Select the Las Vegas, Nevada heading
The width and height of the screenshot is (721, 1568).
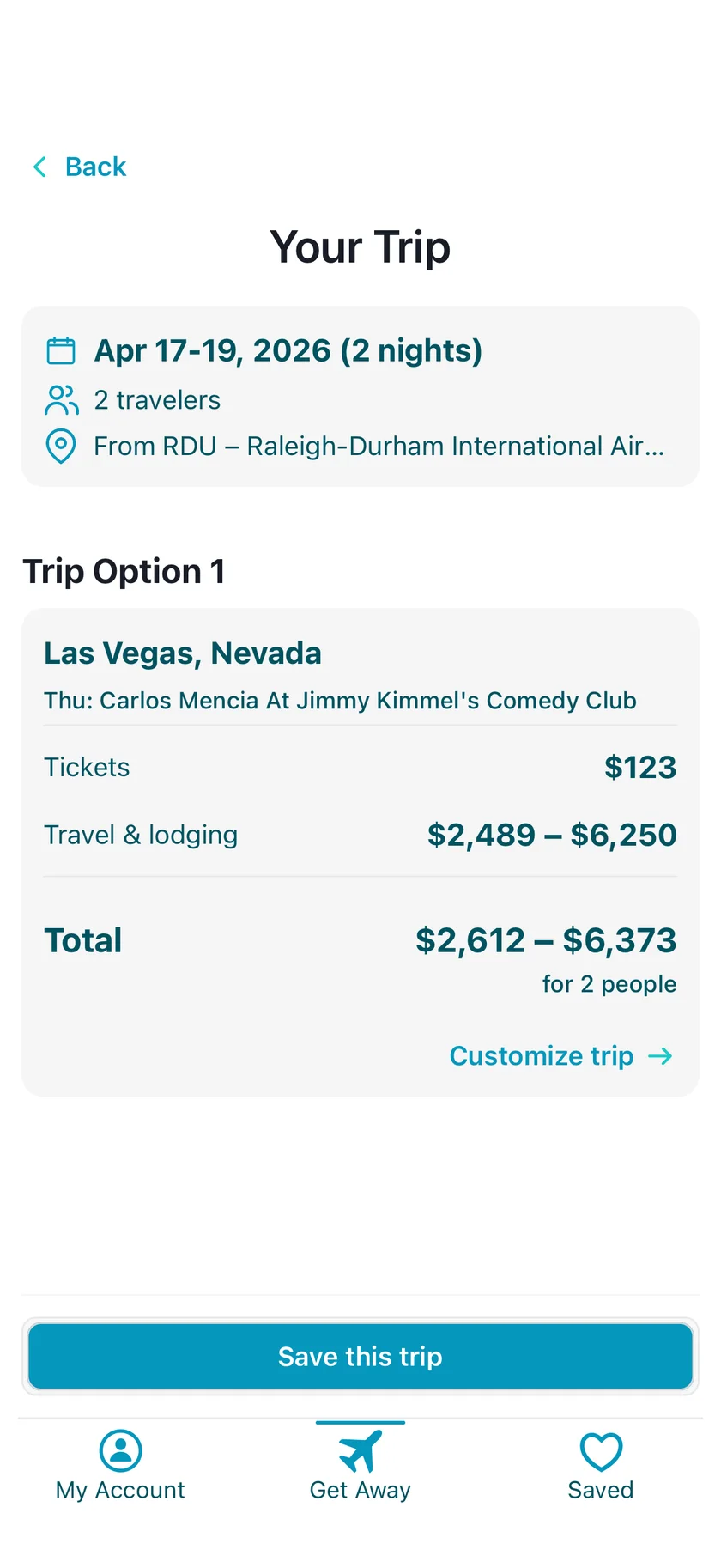pos(182,653)
